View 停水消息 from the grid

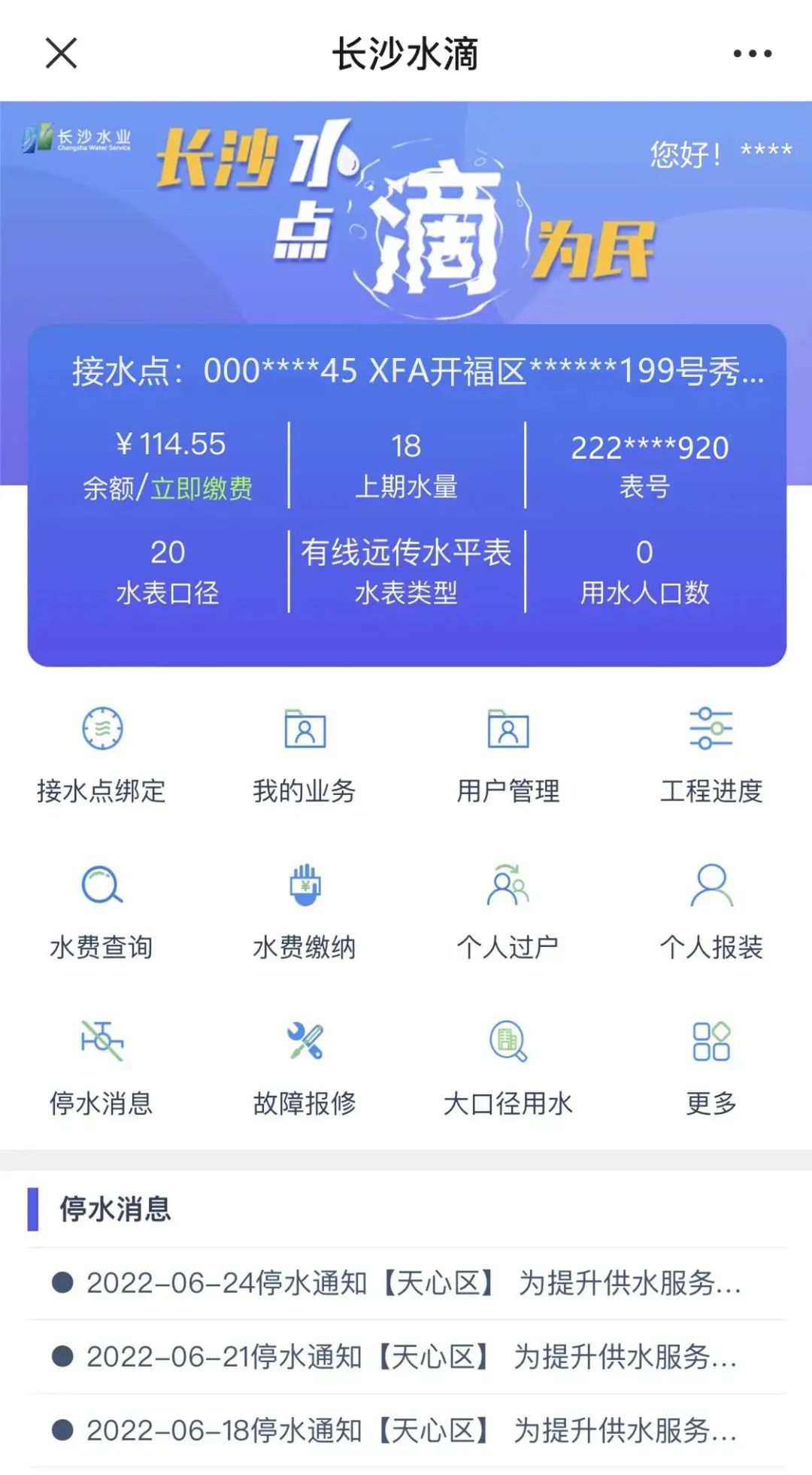[101, 1068]
